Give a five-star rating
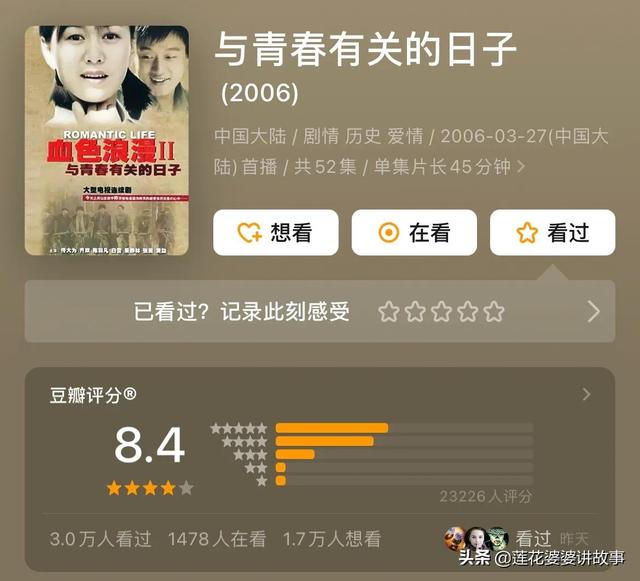This screenshot has width=640, height=581. (x=494, y=312)
